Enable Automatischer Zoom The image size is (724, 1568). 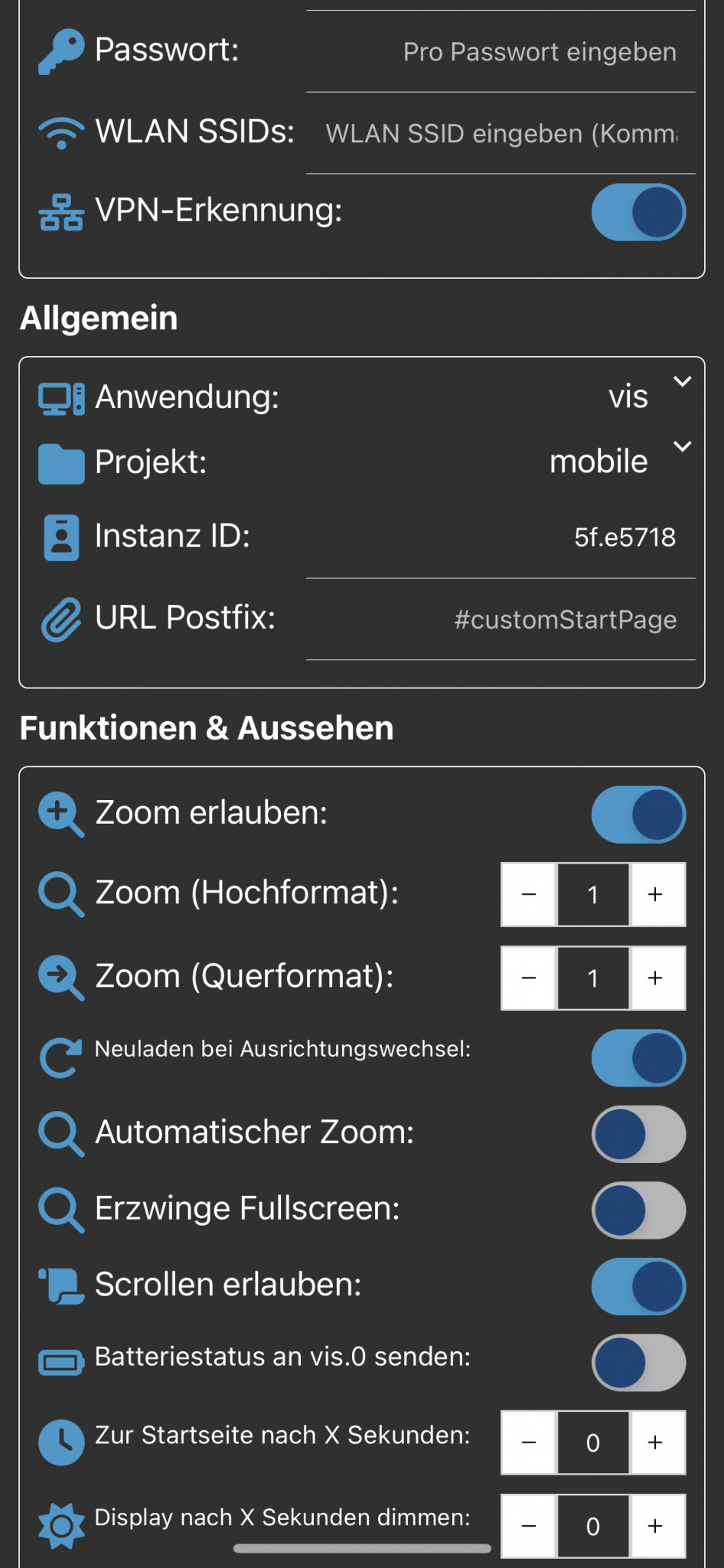tap(638, 1134)
